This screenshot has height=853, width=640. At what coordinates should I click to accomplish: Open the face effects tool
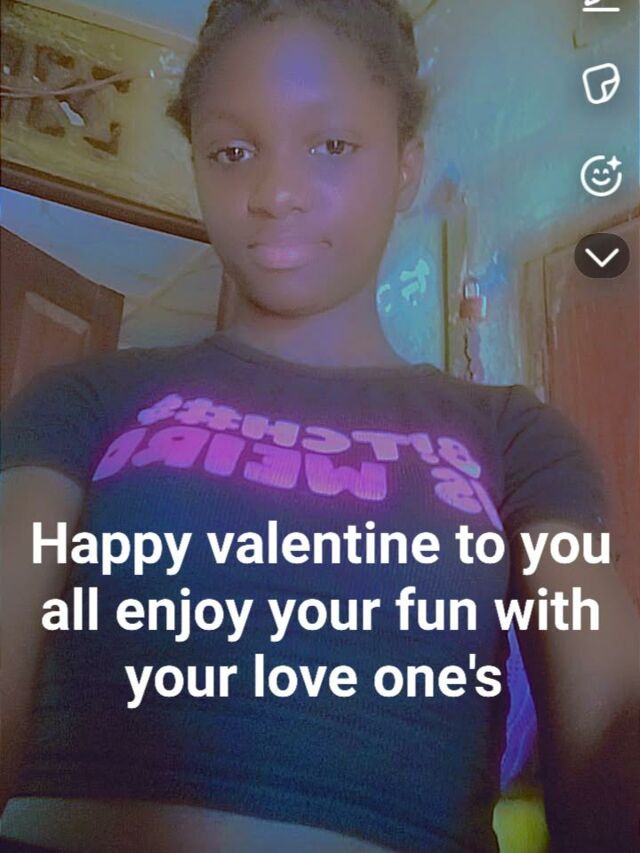click(601, 175)
